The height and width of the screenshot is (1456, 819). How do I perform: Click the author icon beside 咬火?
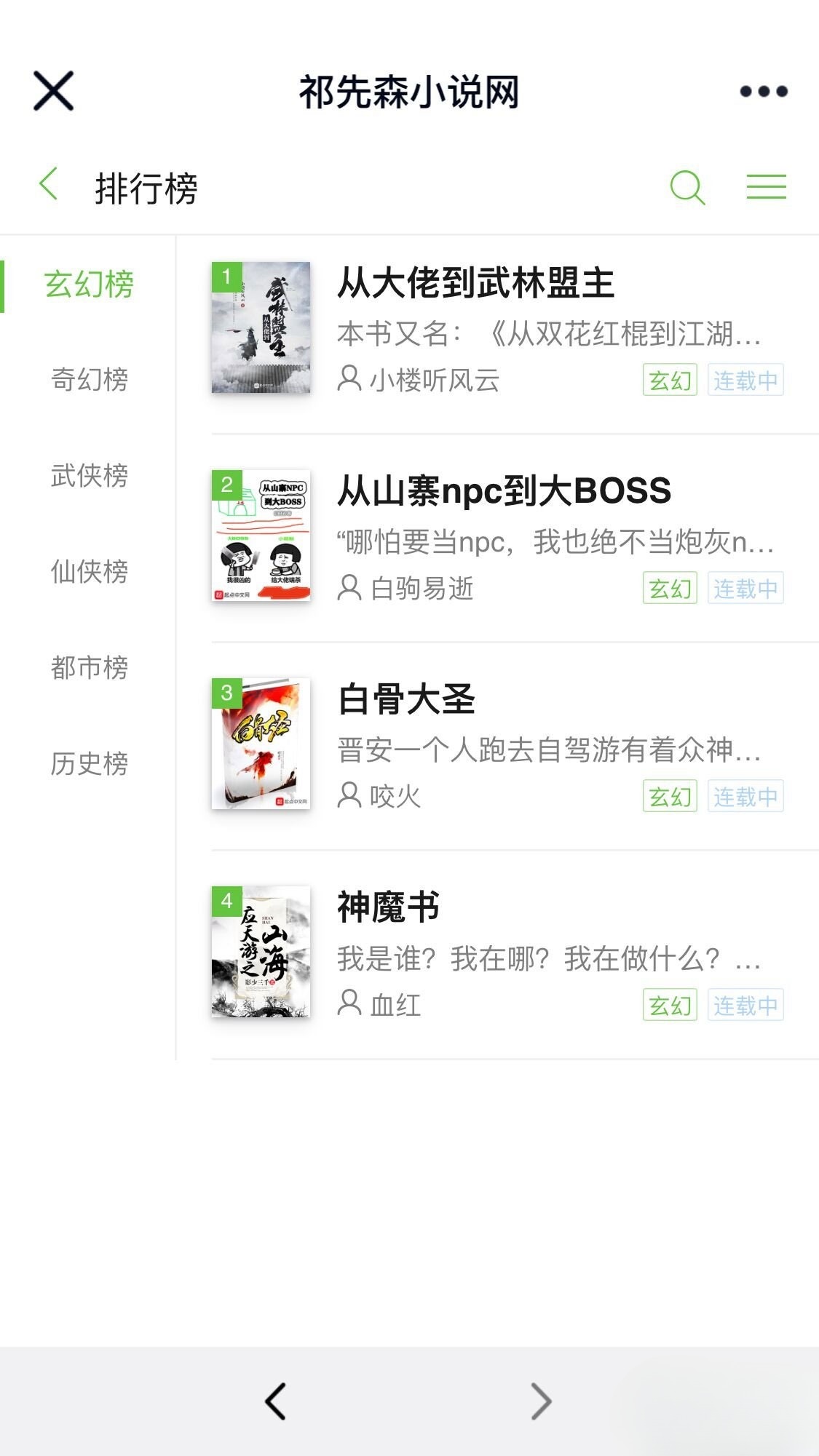[349, 796]
